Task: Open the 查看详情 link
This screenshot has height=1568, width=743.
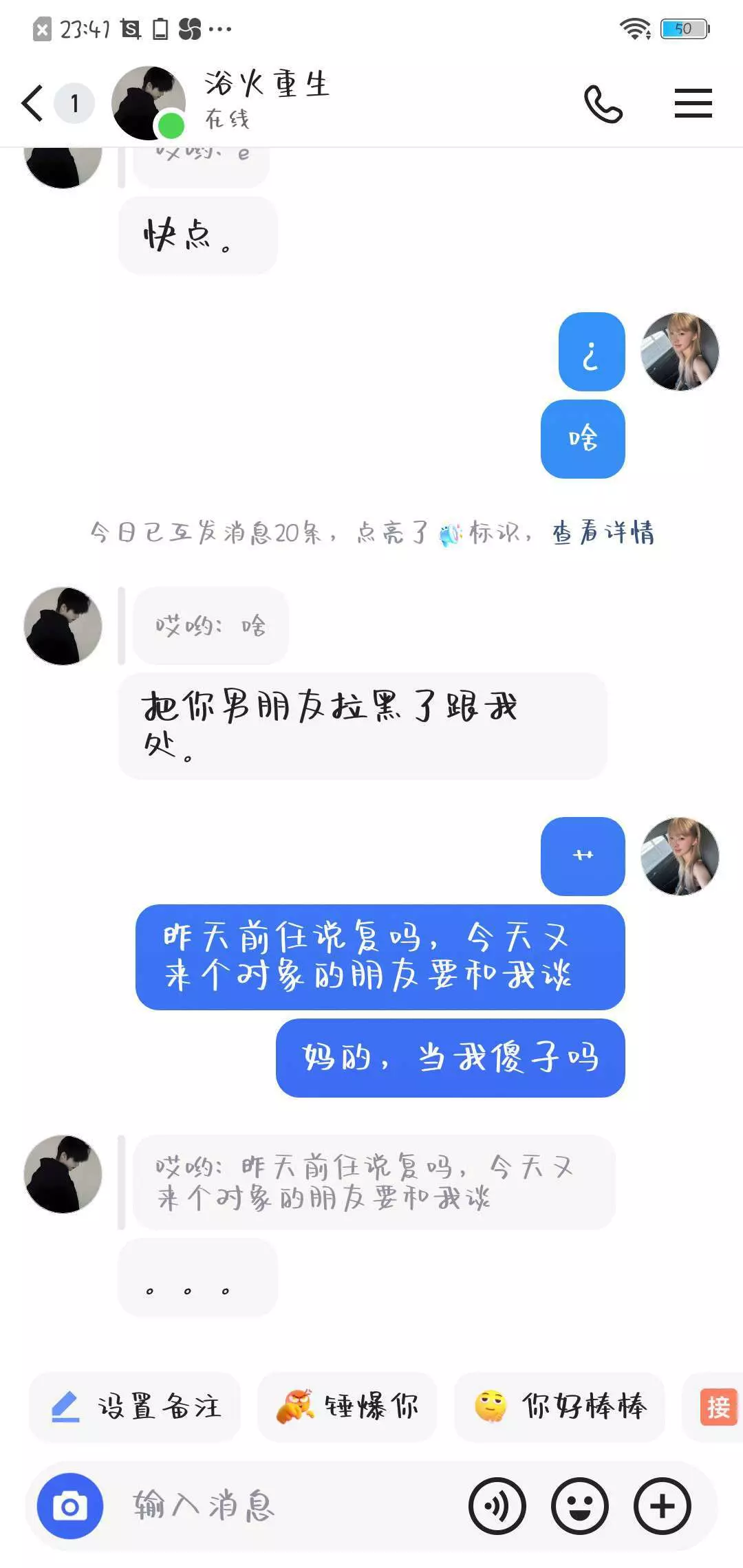Action: pyautogui.click(x=603, y=532)
